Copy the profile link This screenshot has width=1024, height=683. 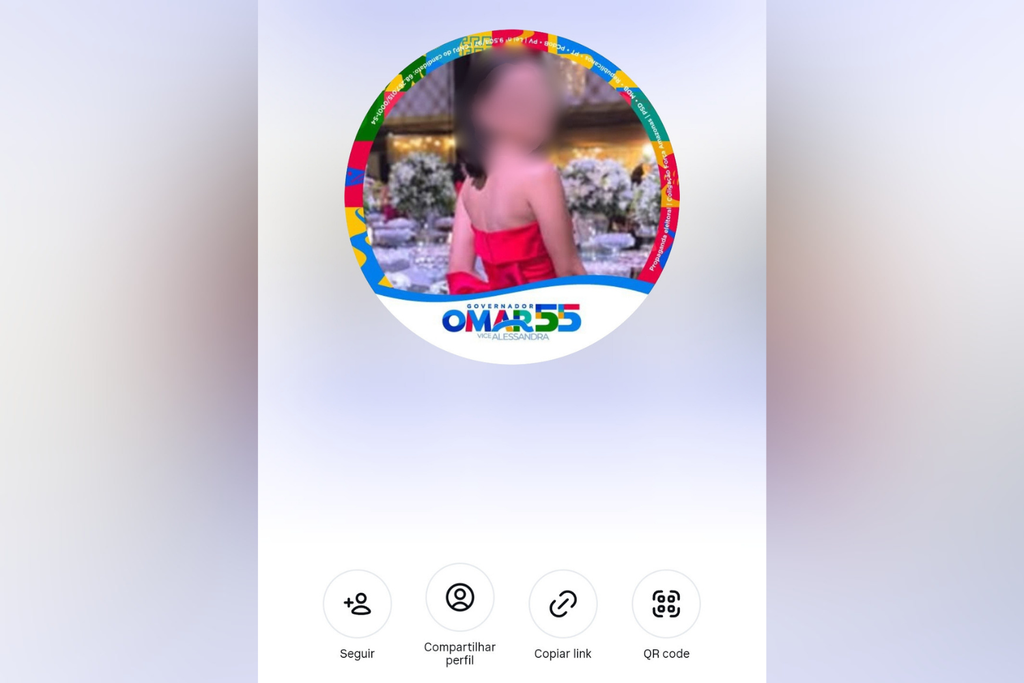pyautogui.click(x=563, y=604)
